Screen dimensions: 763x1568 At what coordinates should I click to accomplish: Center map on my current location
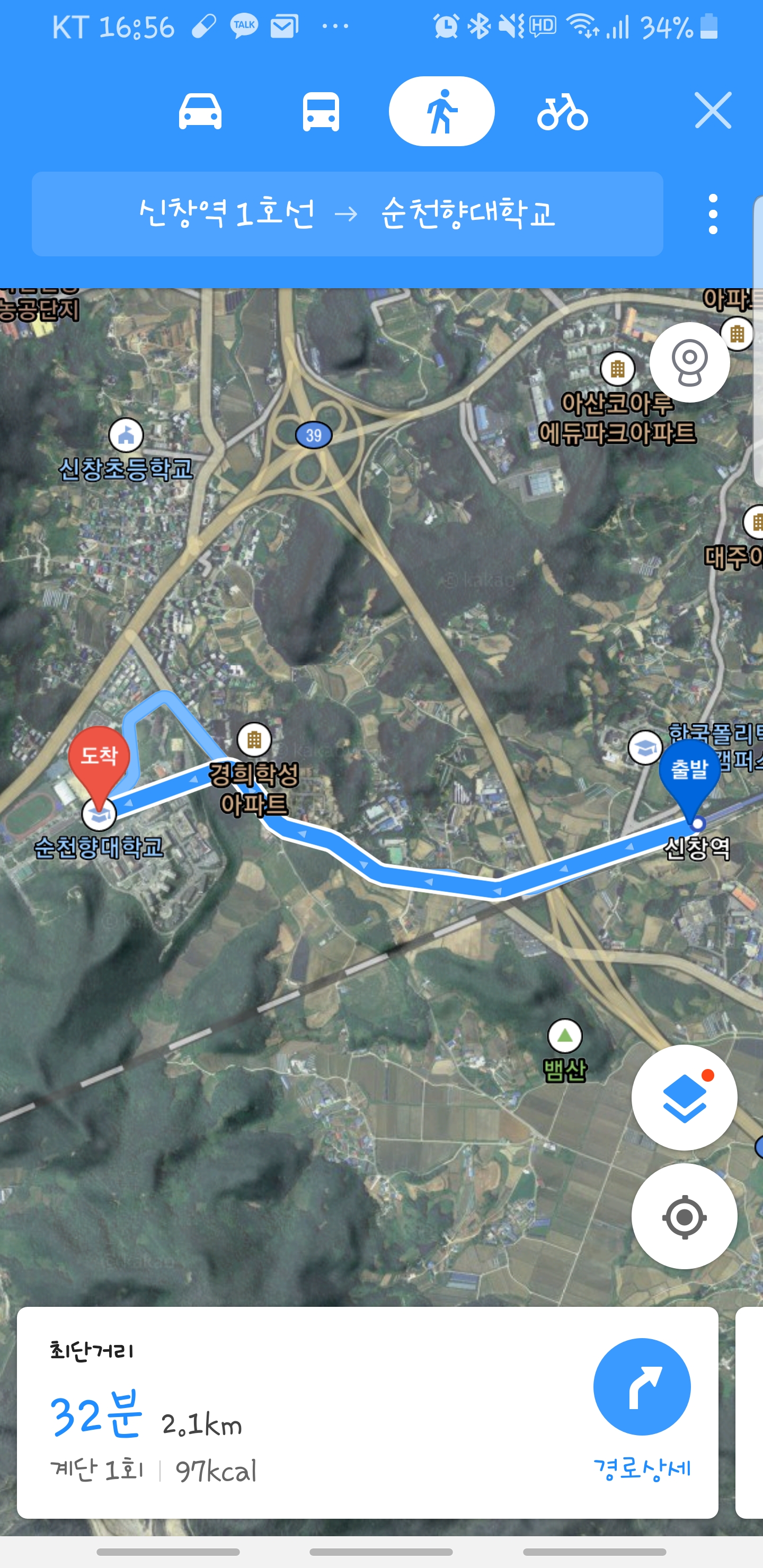[x=685, y=1216]
